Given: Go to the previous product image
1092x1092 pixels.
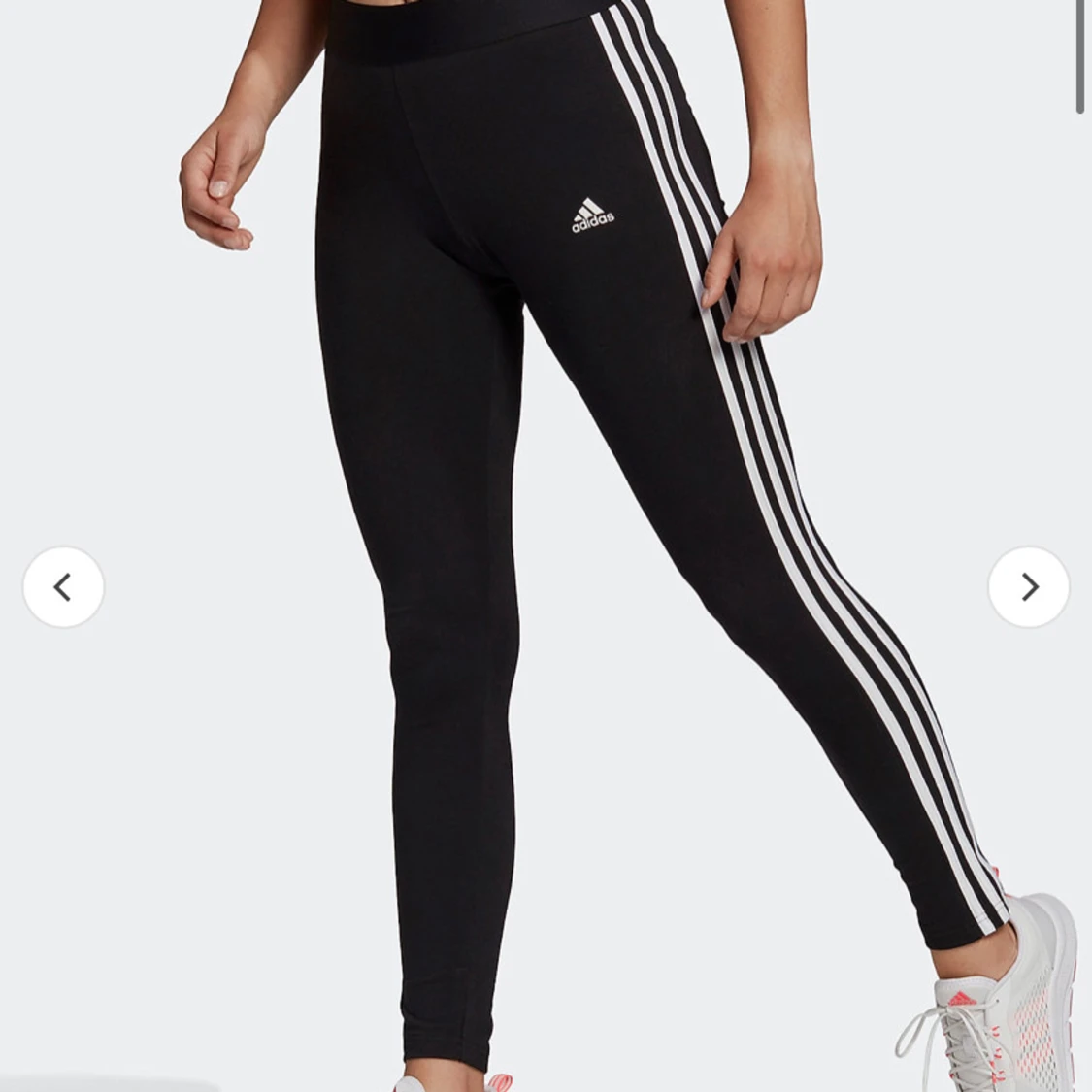Looking at the screenshot, I should (63, 587).
